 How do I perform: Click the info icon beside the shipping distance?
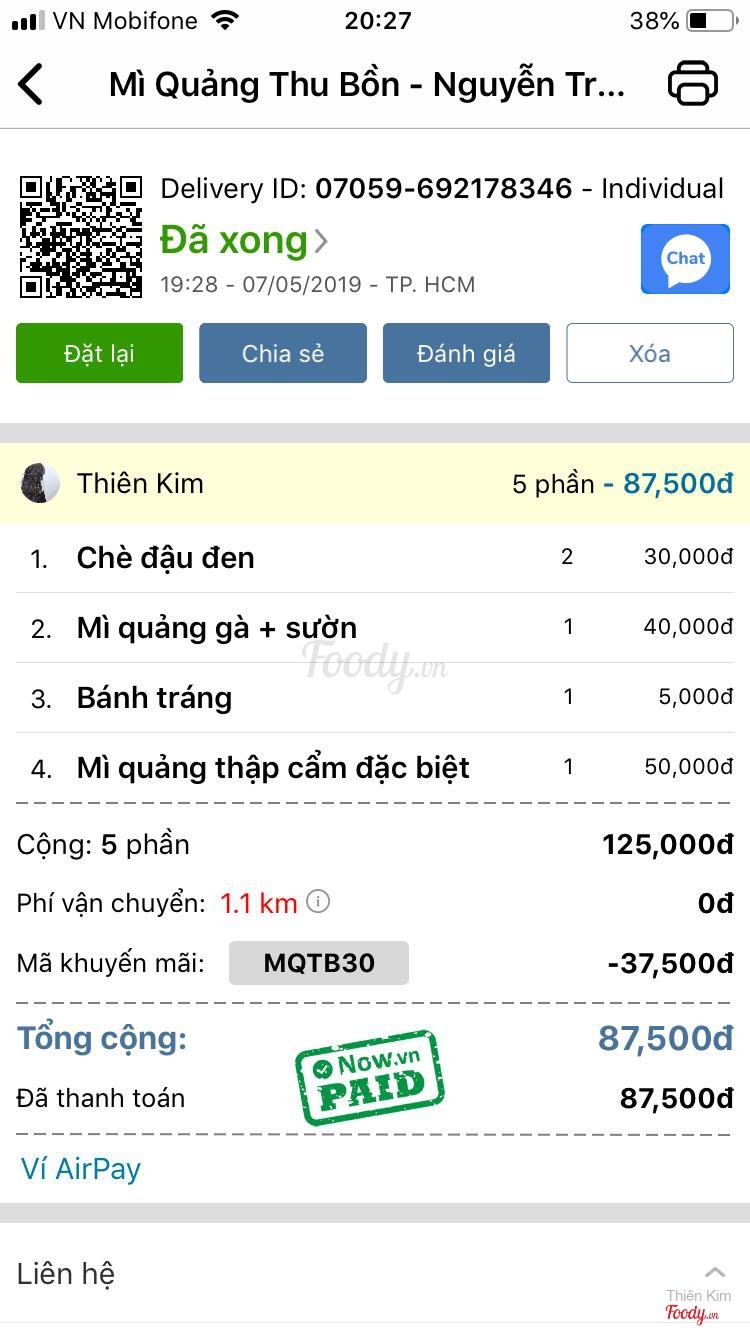coord(317,901)
